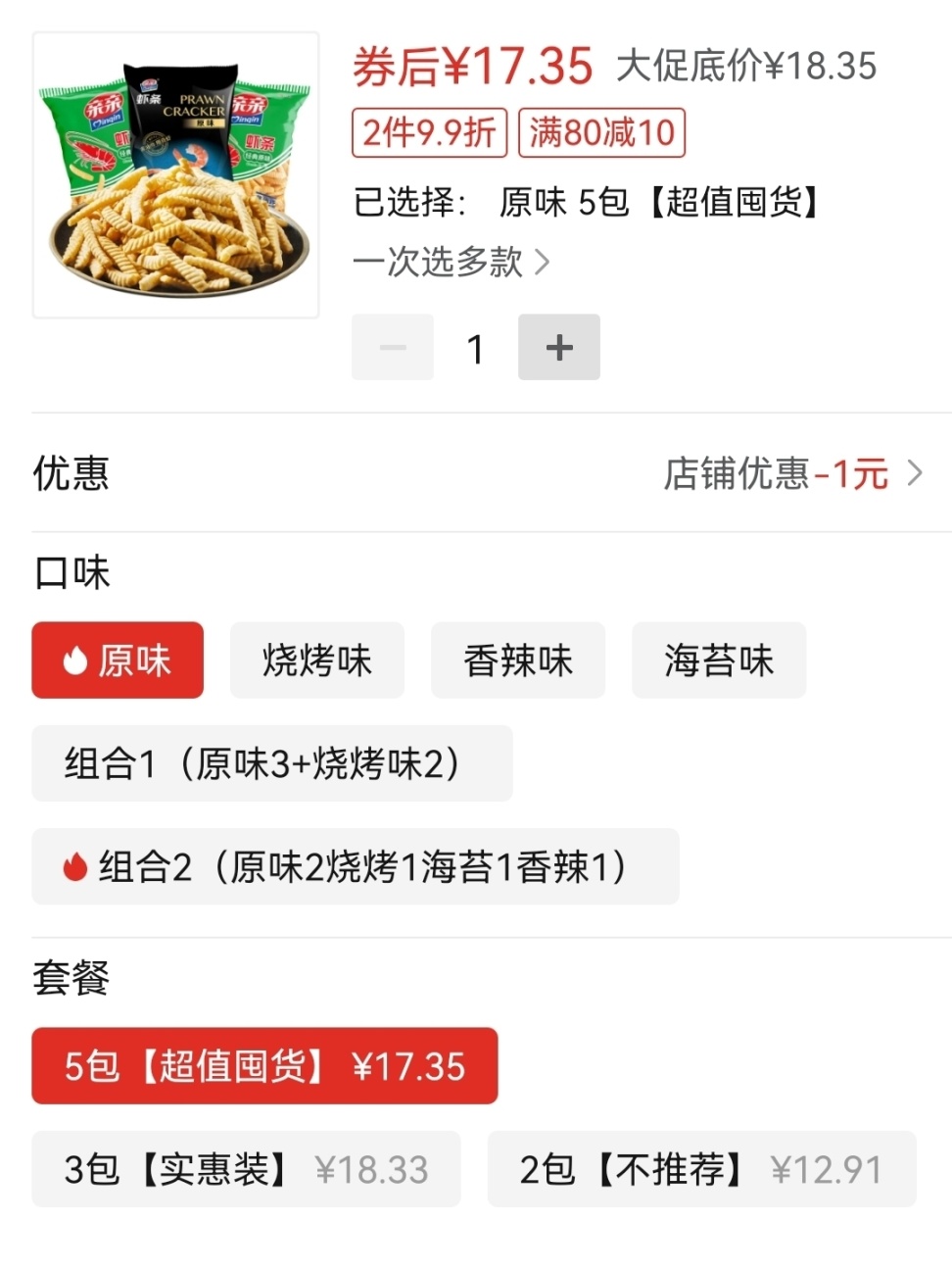Select the 5包【超值囤货】 package
Image resolution: width=952 pixels, height=1270 pixels.
pyautogui.click(x=264, y=1066)
